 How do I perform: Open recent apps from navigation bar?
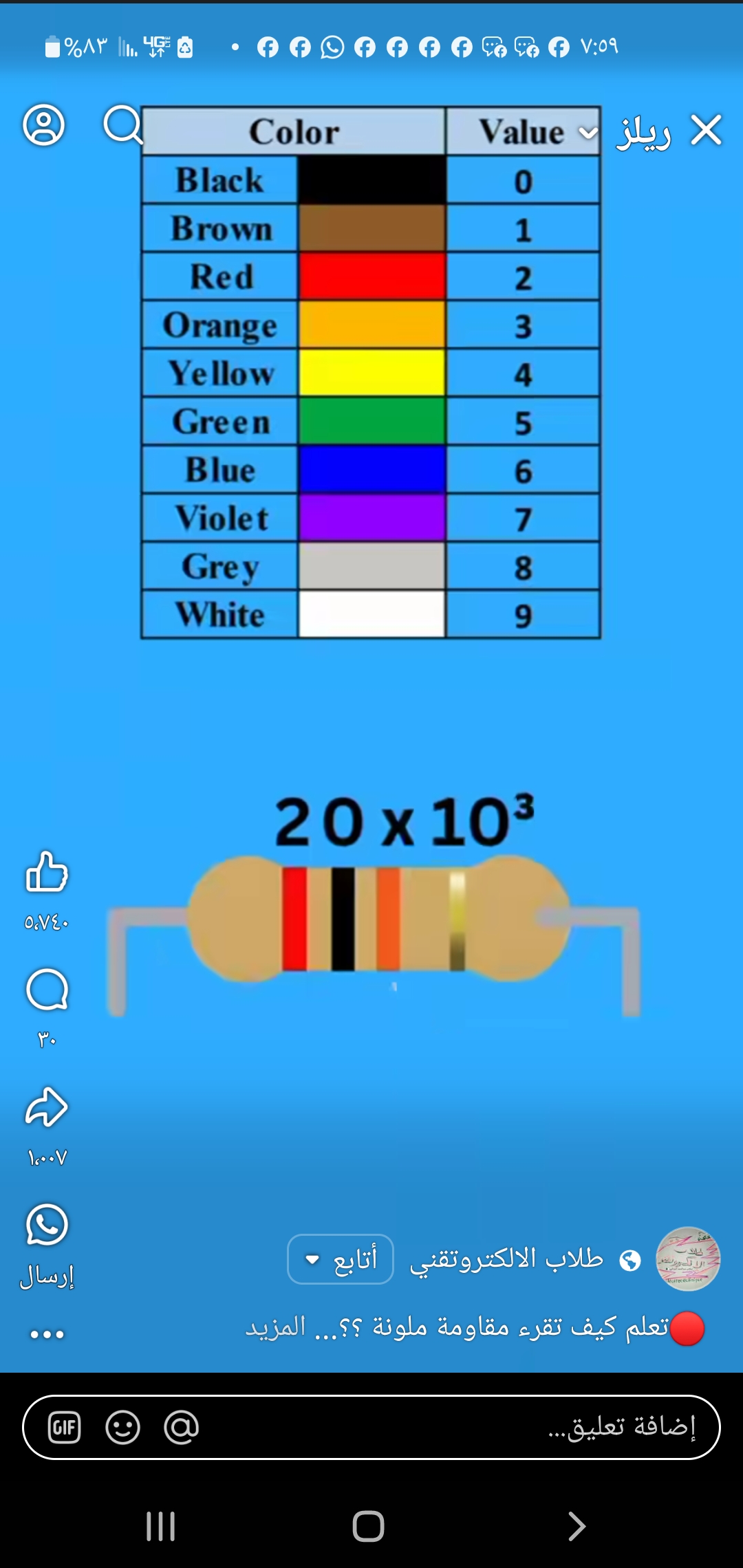pyautogui.click(x=161, y=1527)
